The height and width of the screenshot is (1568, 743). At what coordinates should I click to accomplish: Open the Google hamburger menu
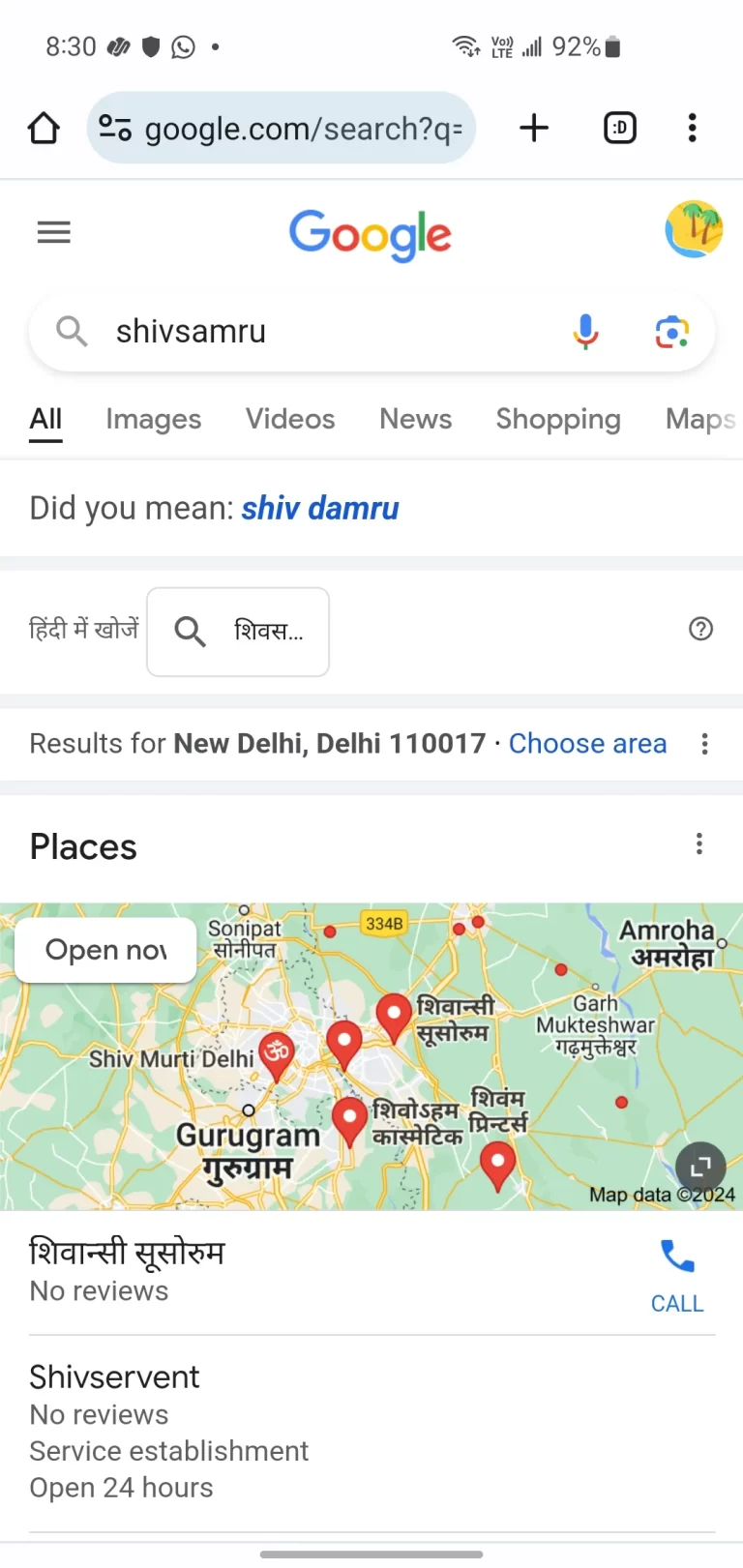pos(54,232)
